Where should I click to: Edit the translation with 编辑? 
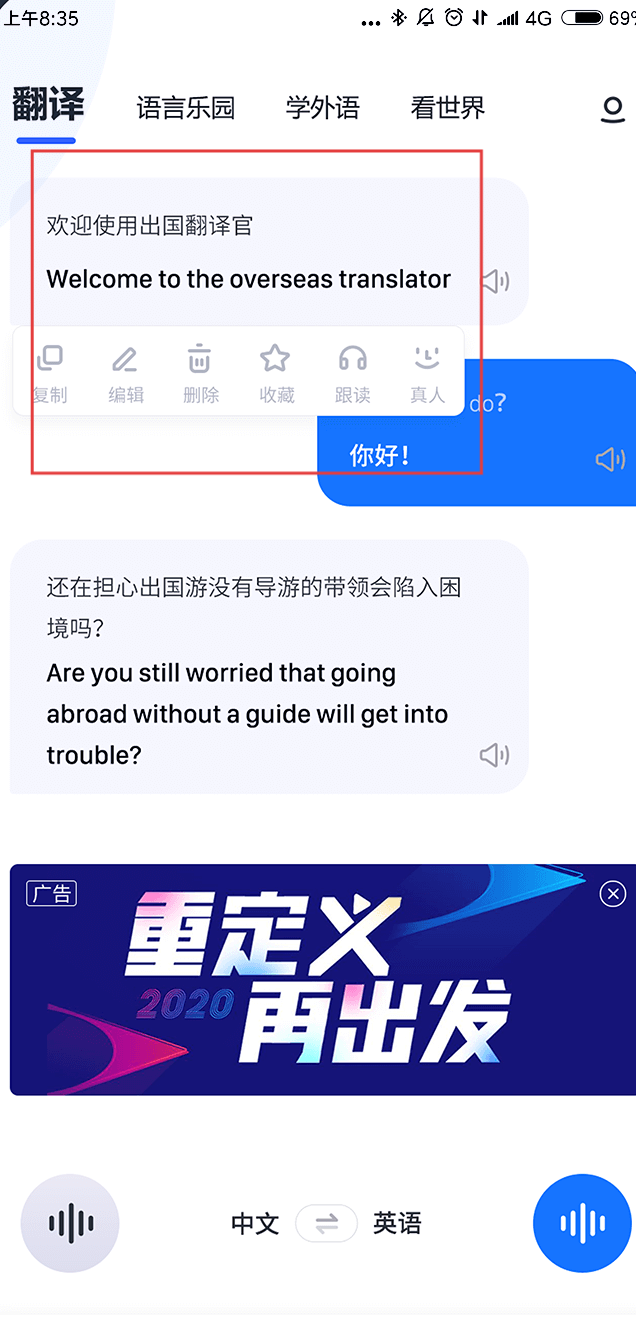tap(126, 374)
